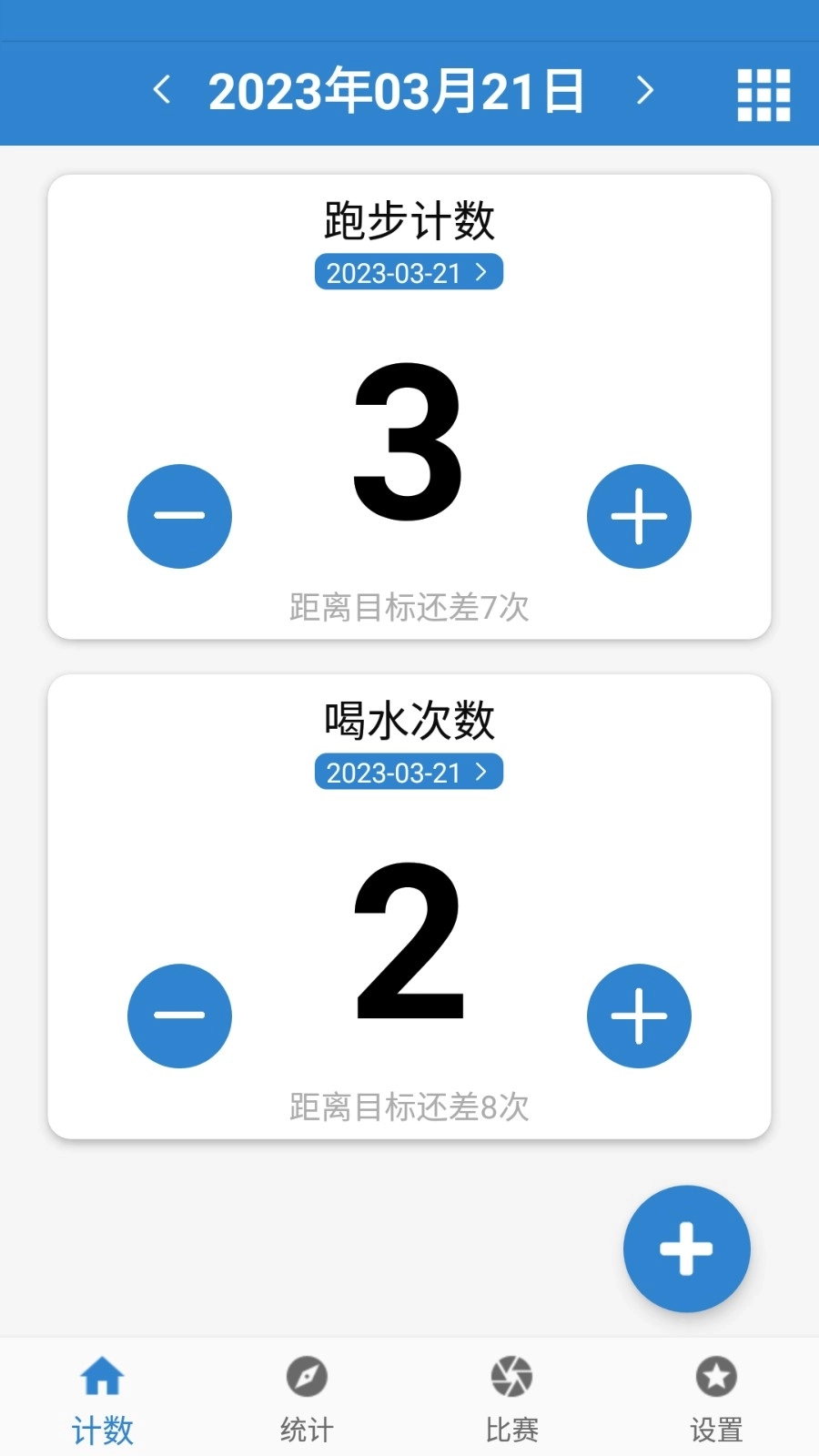
Task: Expand the 喝水次数 date detail chevron
Action: click(x=483, y=772)
